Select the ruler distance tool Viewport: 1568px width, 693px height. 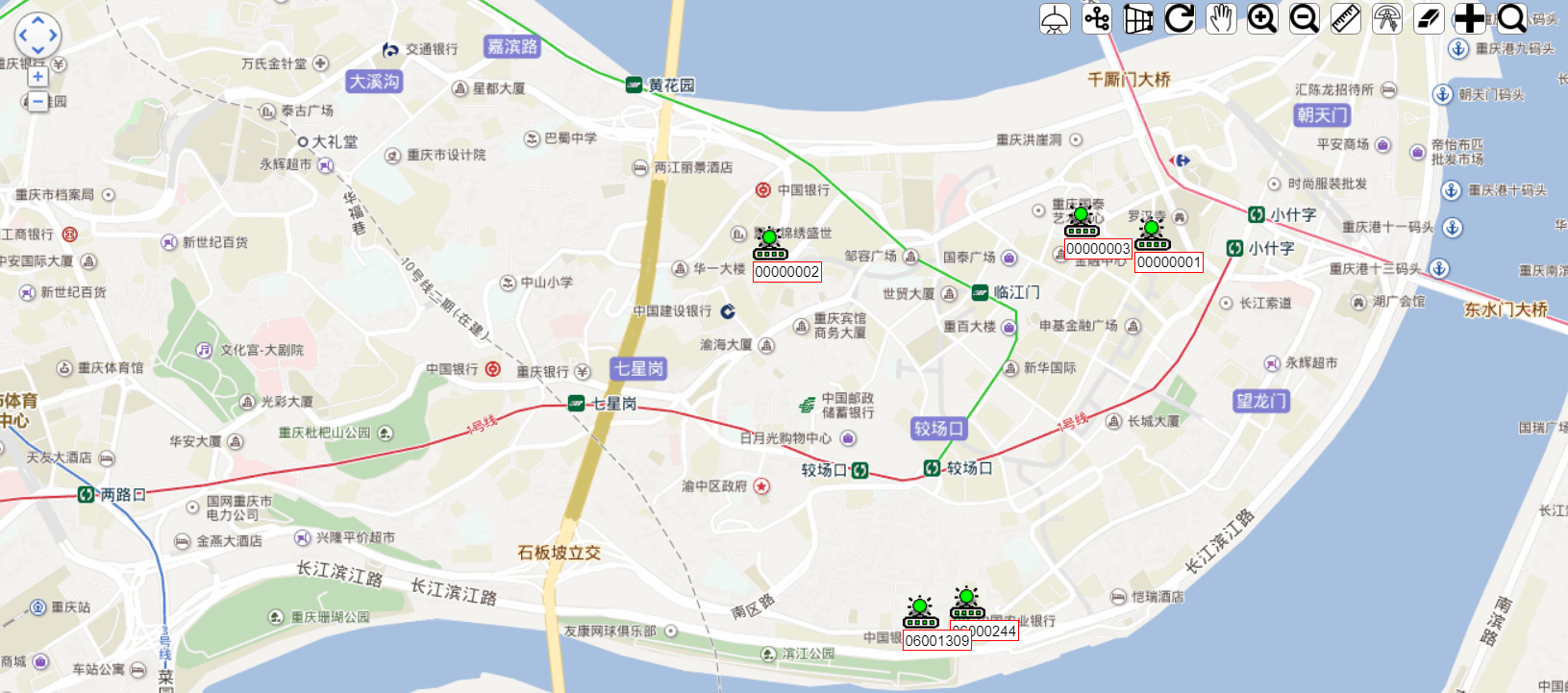1345,18
